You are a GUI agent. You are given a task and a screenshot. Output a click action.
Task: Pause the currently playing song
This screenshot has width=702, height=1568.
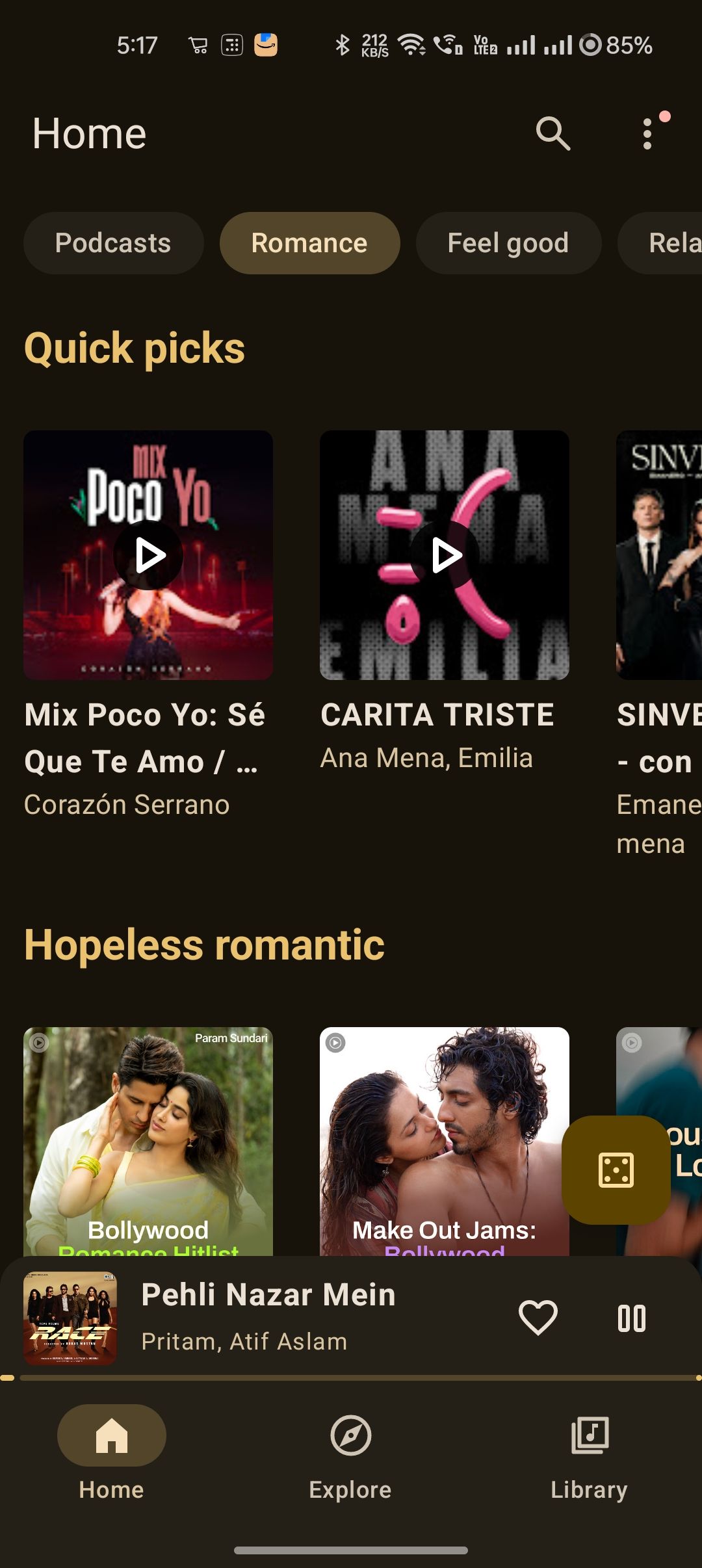tap(631, 1318)
